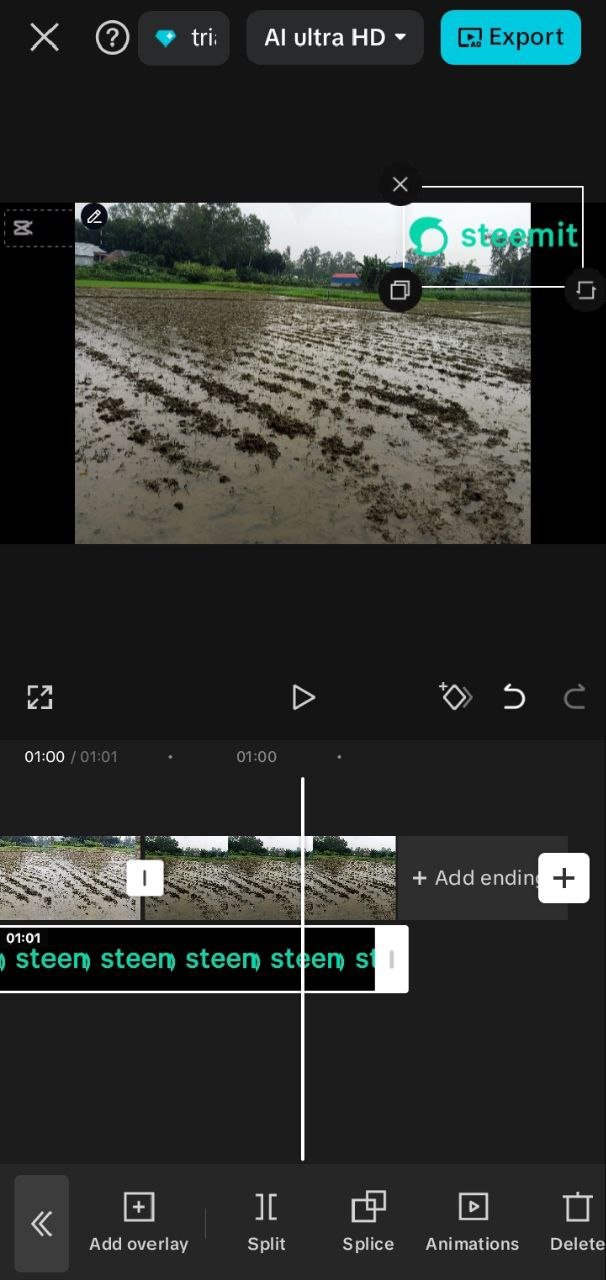Add a keyframe
This screenshot has width=606, height=1280.
[x=455, y=697]
